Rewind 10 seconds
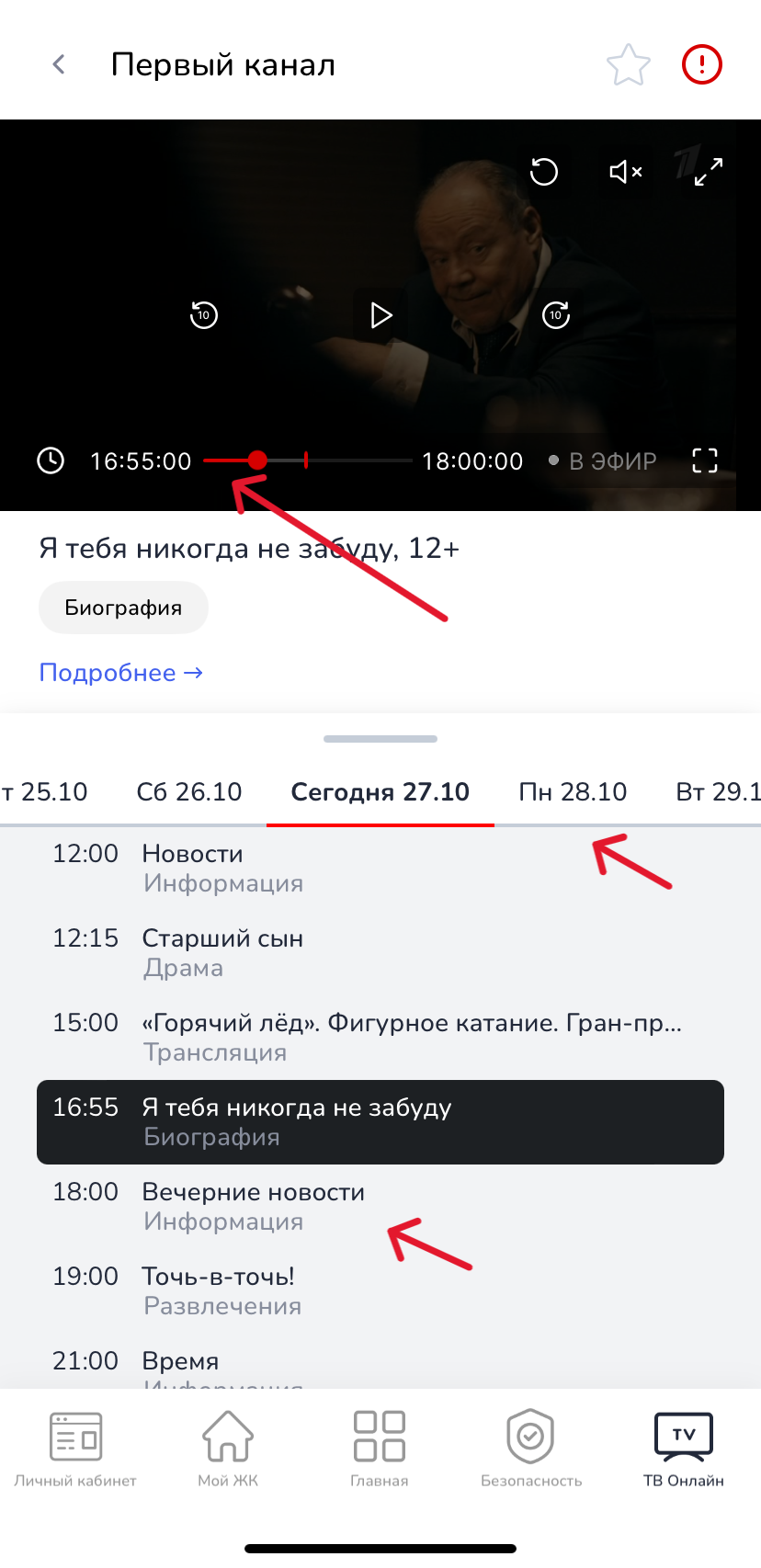Viewport: 761px width, 1568px height. click(204, 315)
